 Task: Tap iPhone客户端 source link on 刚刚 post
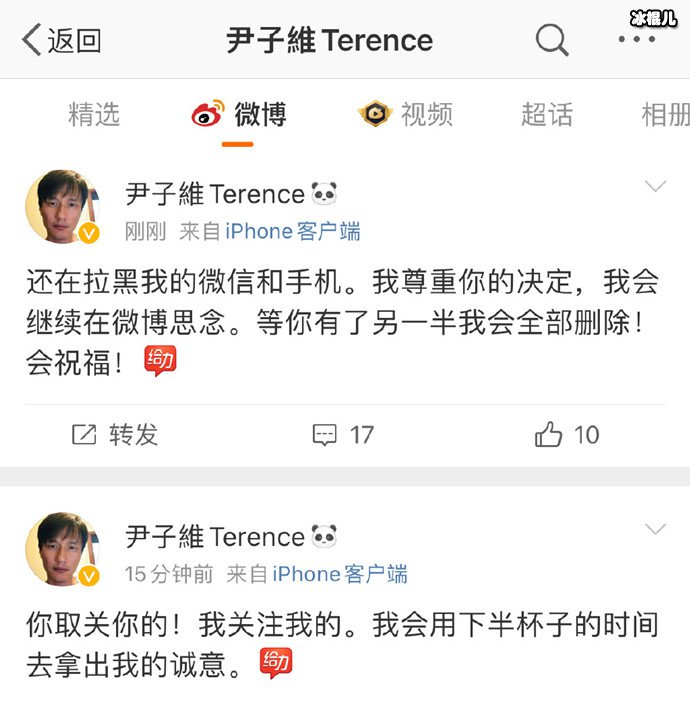292,232
